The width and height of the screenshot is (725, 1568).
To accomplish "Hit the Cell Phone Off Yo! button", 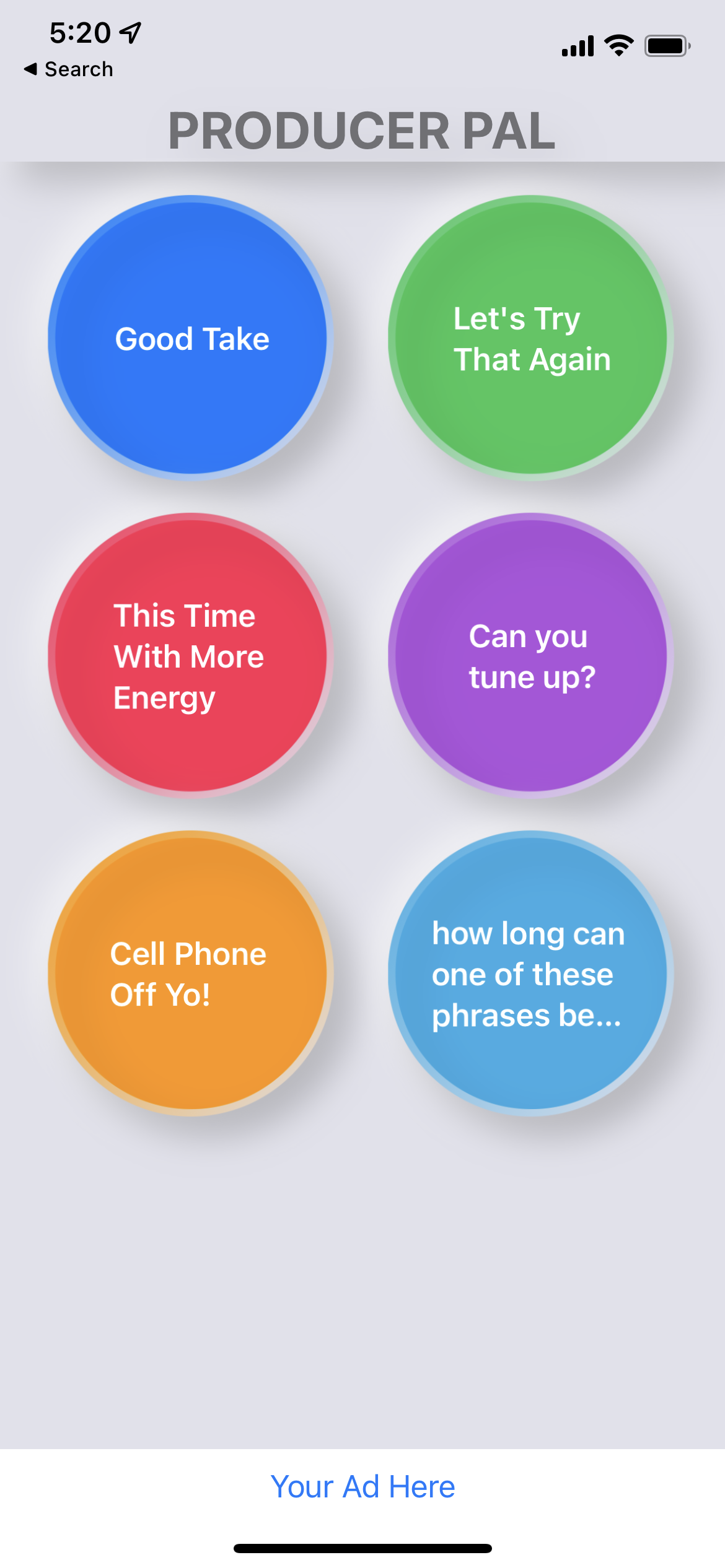I will pos(191,973).
